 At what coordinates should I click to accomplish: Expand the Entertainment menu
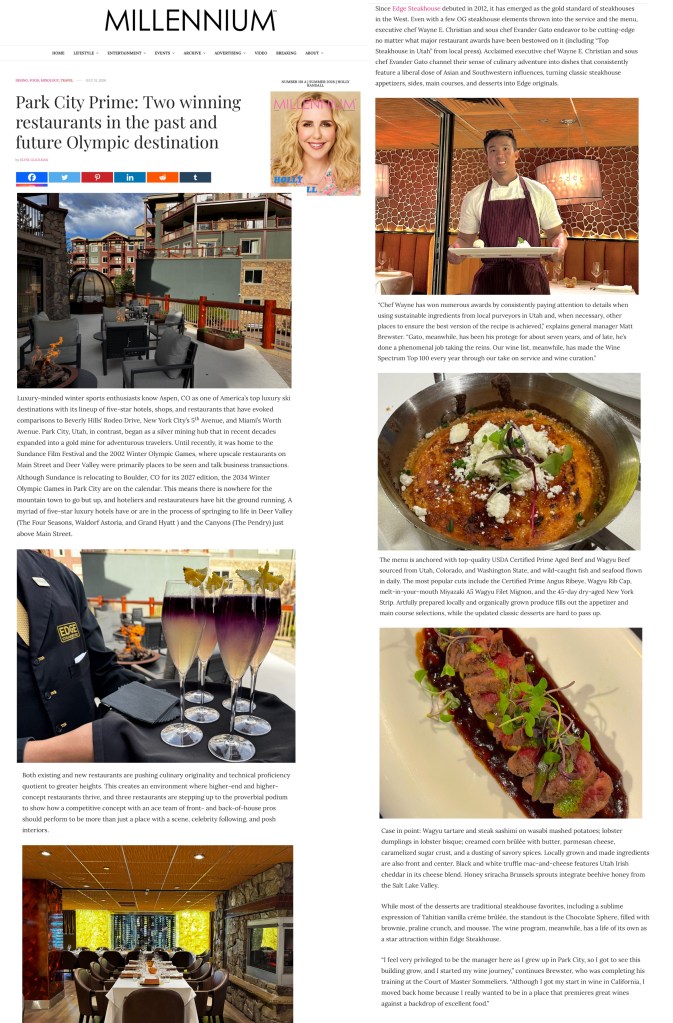[x=126, y=53]
